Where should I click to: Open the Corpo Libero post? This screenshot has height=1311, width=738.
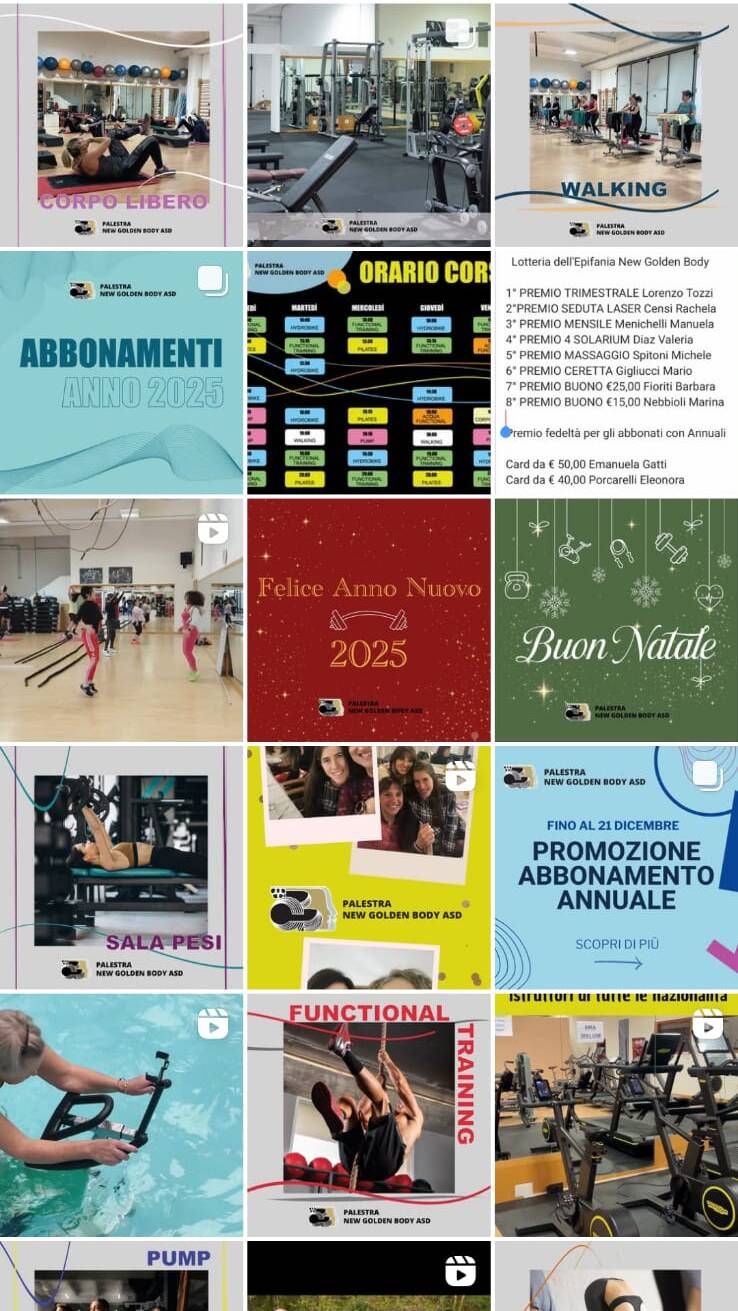tap(121, 125)
